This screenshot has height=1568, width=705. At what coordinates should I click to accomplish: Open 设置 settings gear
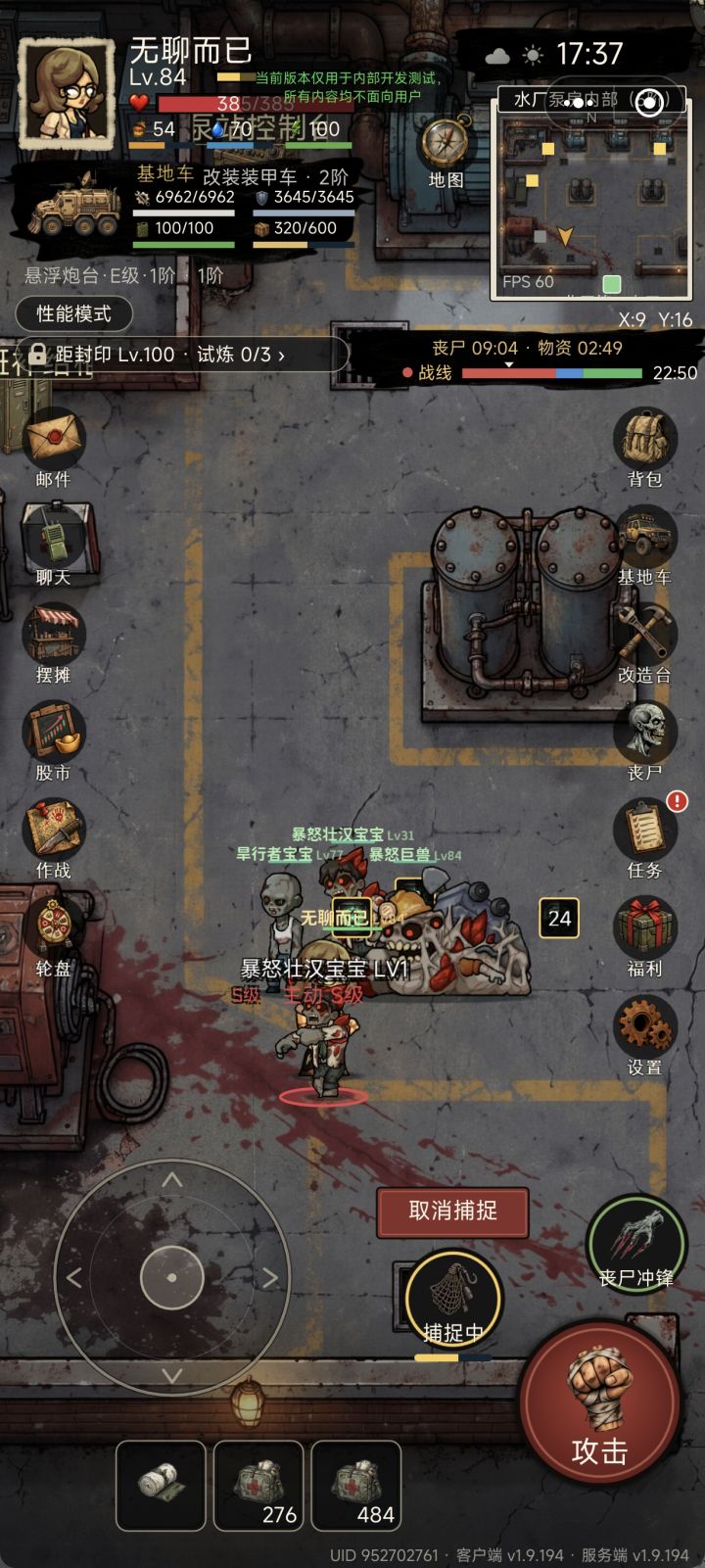[645, 1026]
